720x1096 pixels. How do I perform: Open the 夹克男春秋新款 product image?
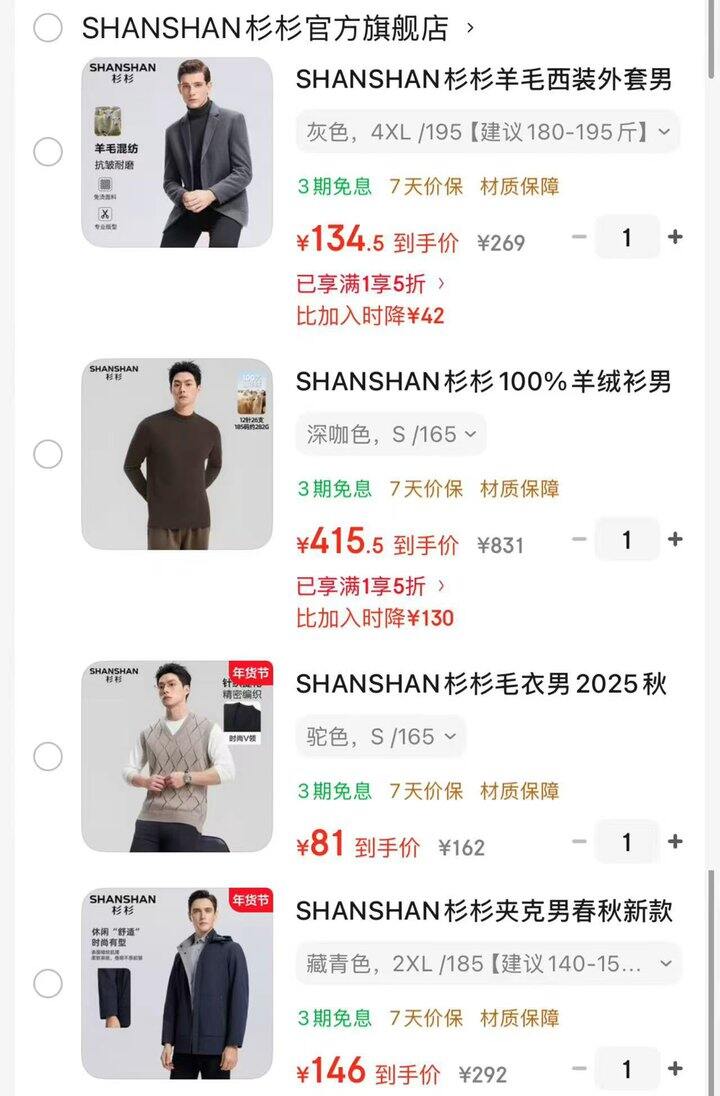coord(177,984)
